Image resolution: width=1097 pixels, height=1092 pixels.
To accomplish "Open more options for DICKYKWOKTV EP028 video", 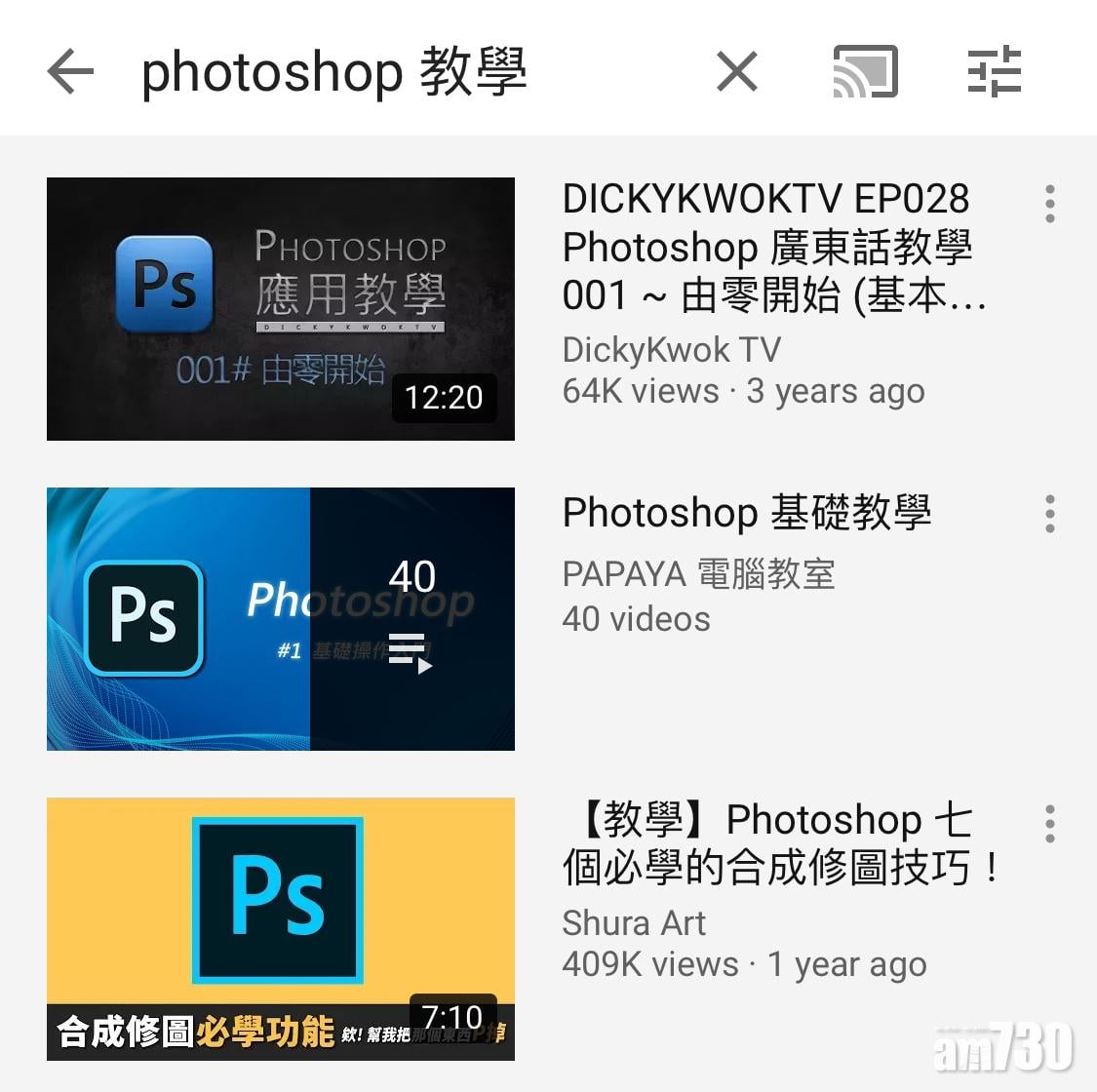I will [x=1049, y=204].
